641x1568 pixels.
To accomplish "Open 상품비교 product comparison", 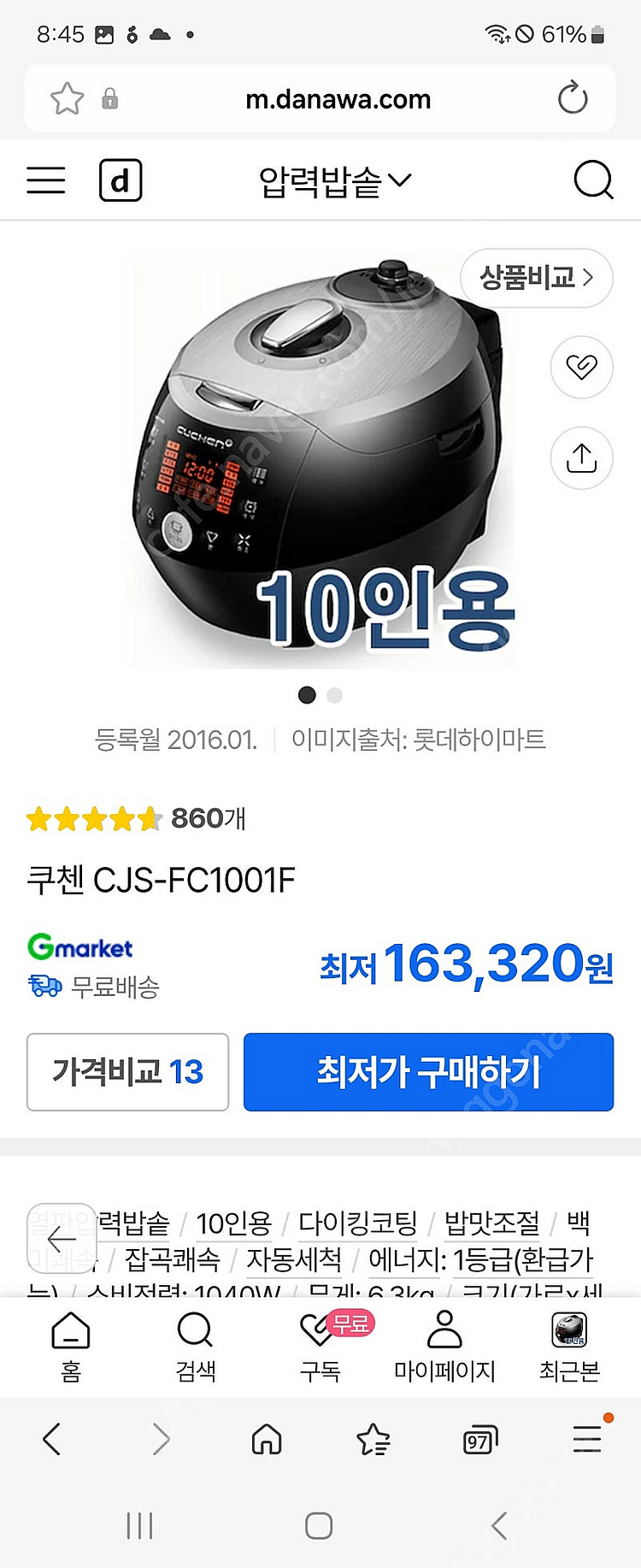I will pos(536,278).
